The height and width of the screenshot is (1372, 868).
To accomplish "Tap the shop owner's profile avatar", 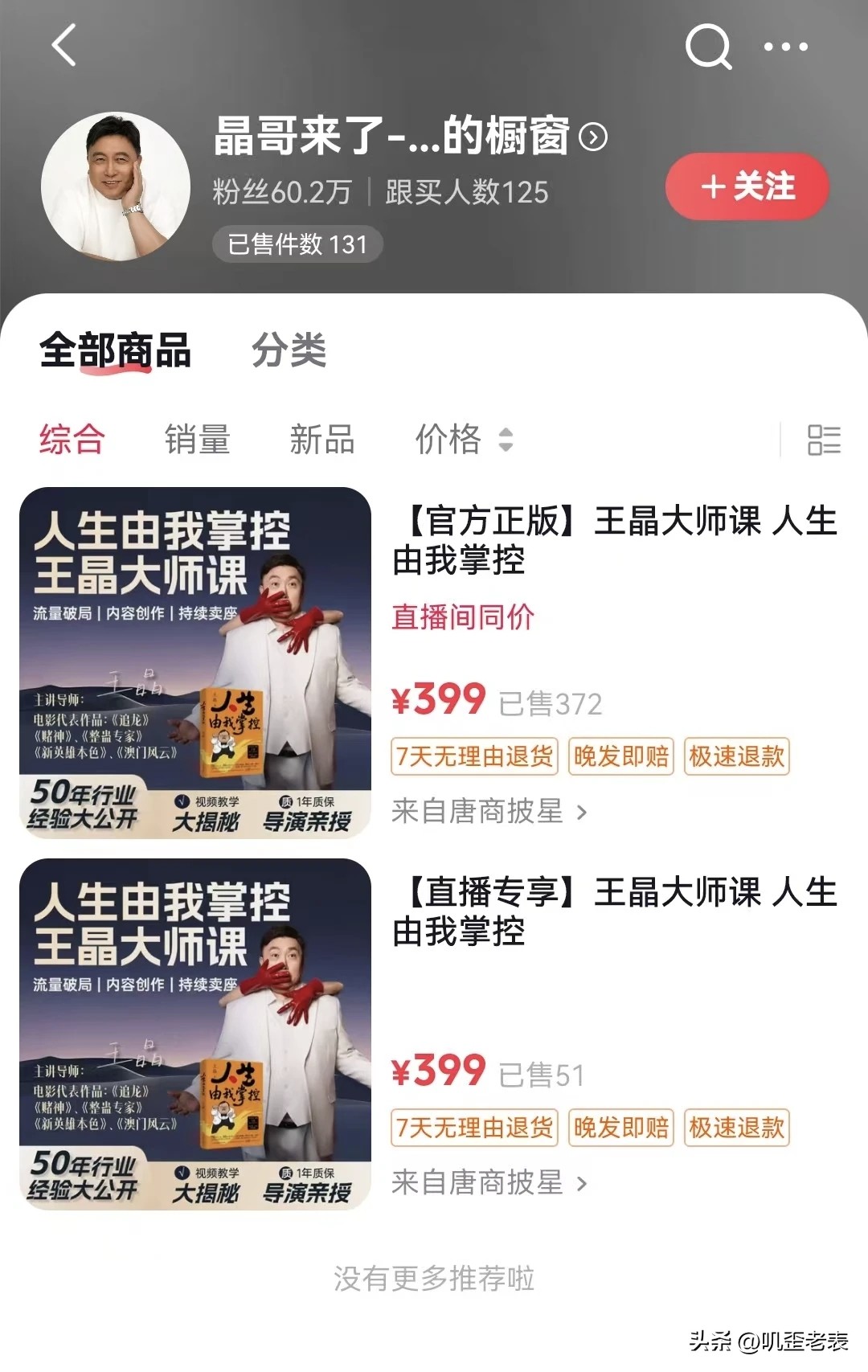I will click(116, 186).
